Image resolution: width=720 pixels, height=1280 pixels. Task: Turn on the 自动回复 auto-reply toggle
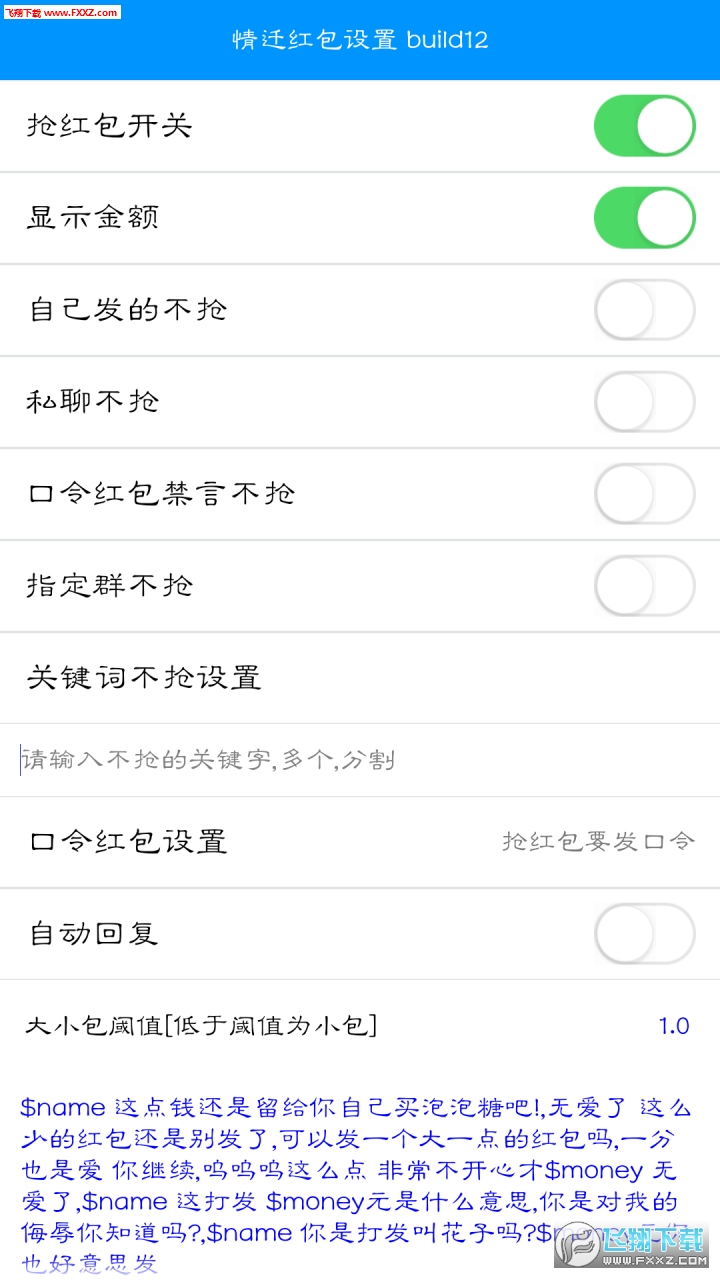(x=644, y=933)
